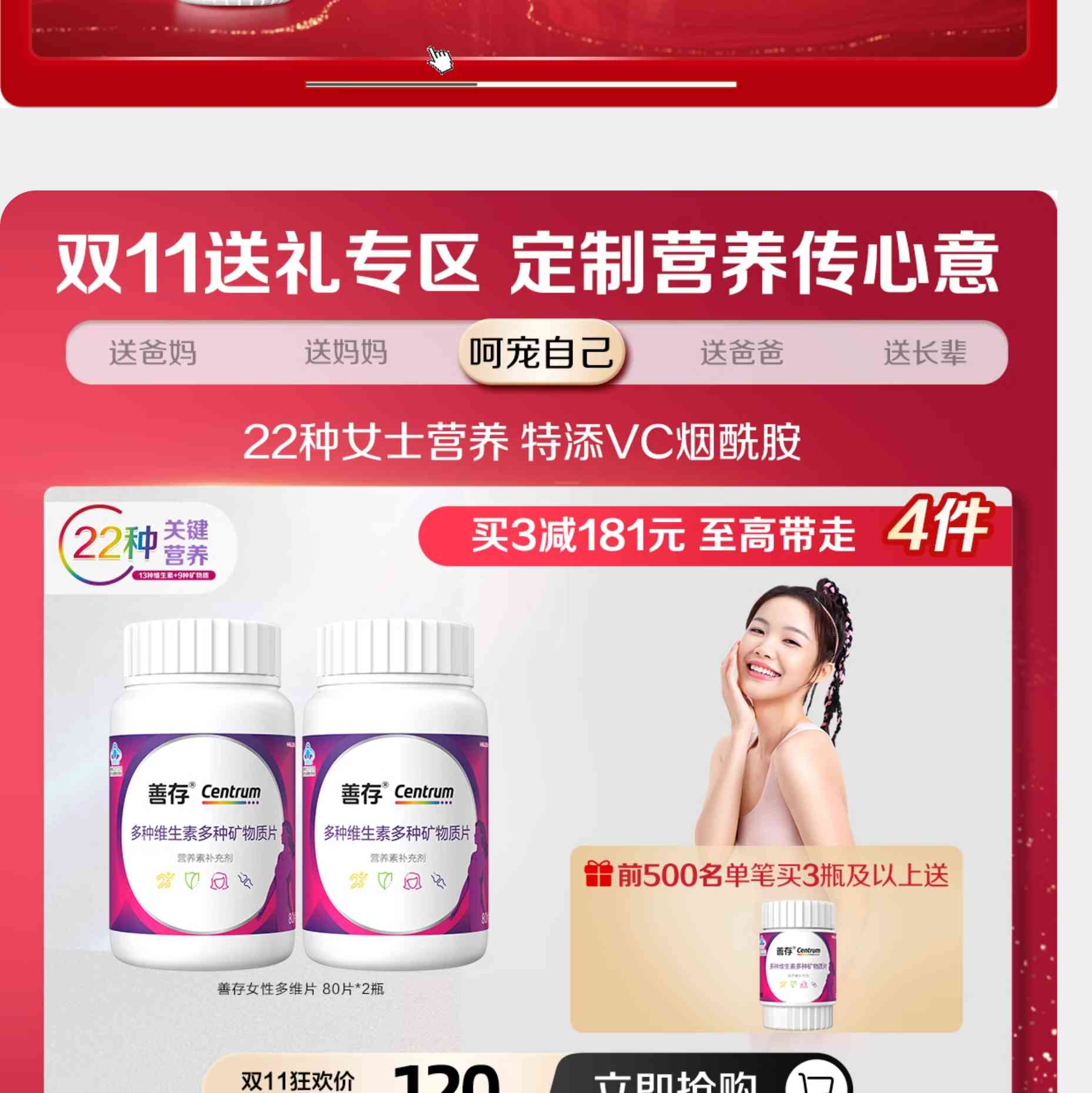Screen dimensions: 1092x1093
Task: Switch to the 送爸爸 tab
Action: (x=742, y=353)
